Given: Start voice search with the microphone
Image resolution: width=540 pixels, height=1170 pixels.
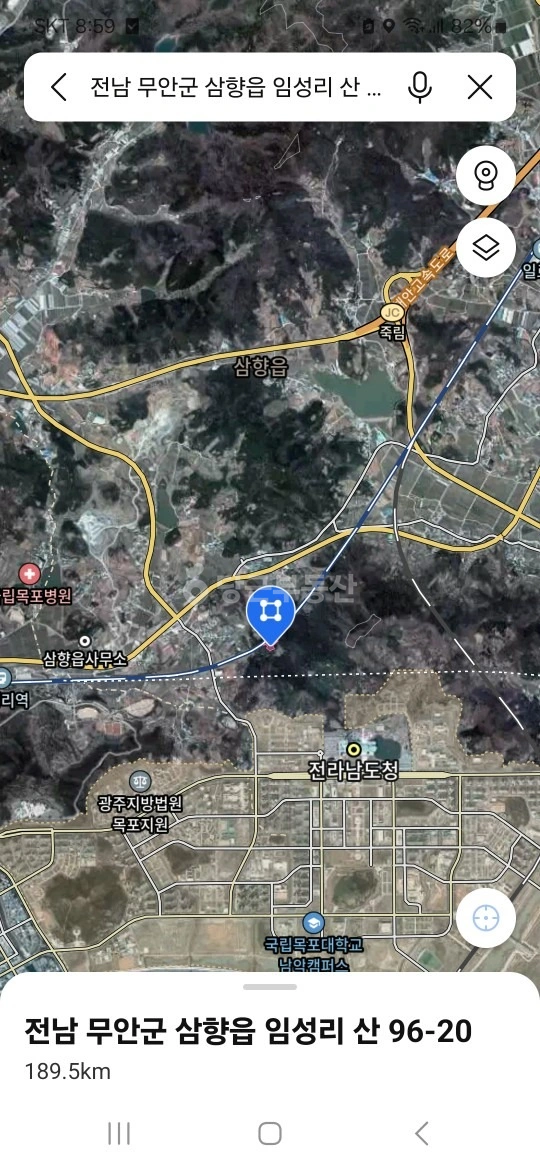Looking at the screenshot, I should tap(420, 87).
